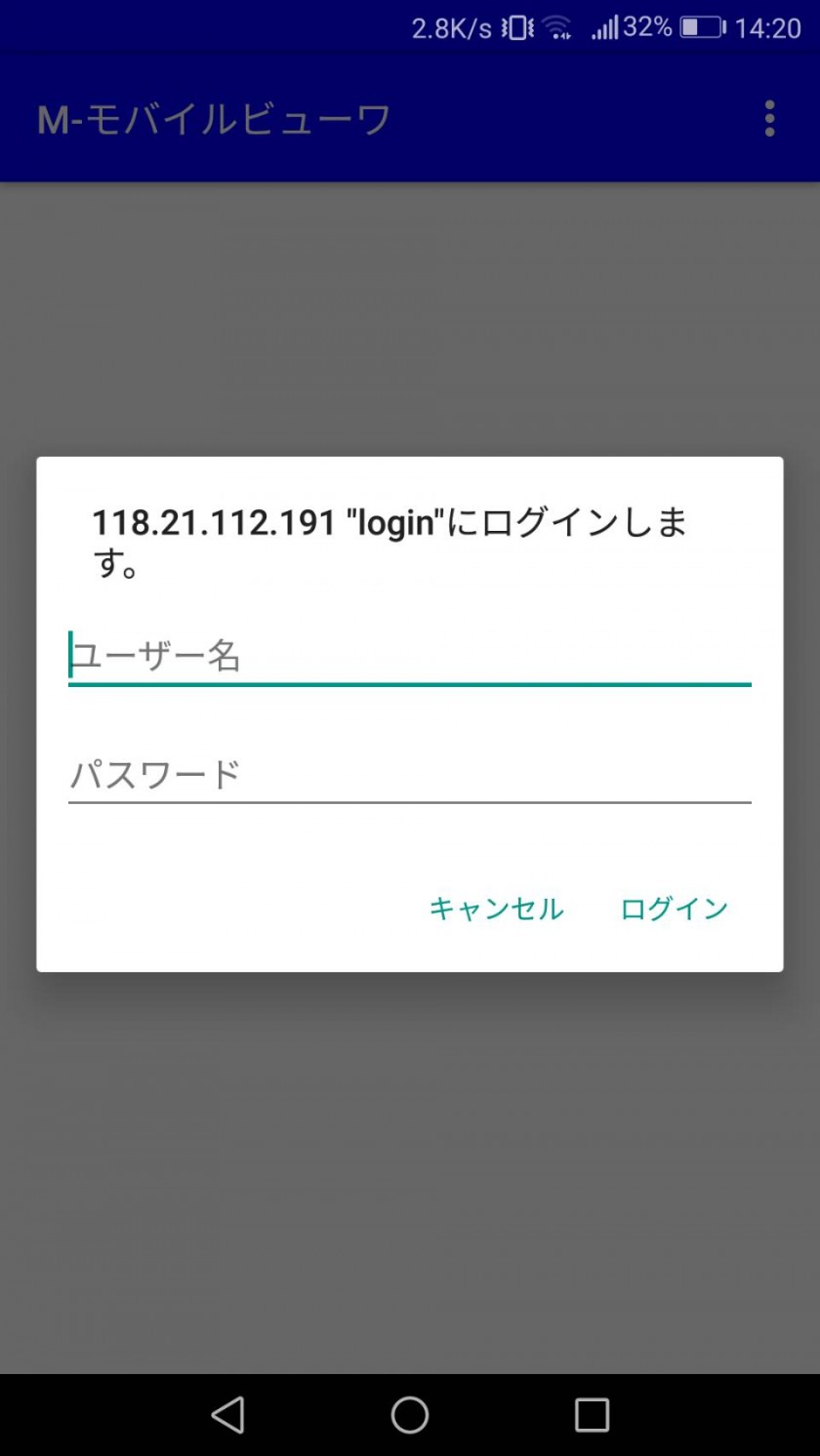Go to the home screen
The width and height of the screenshot is (820, 1456).
click(410, 1414)
